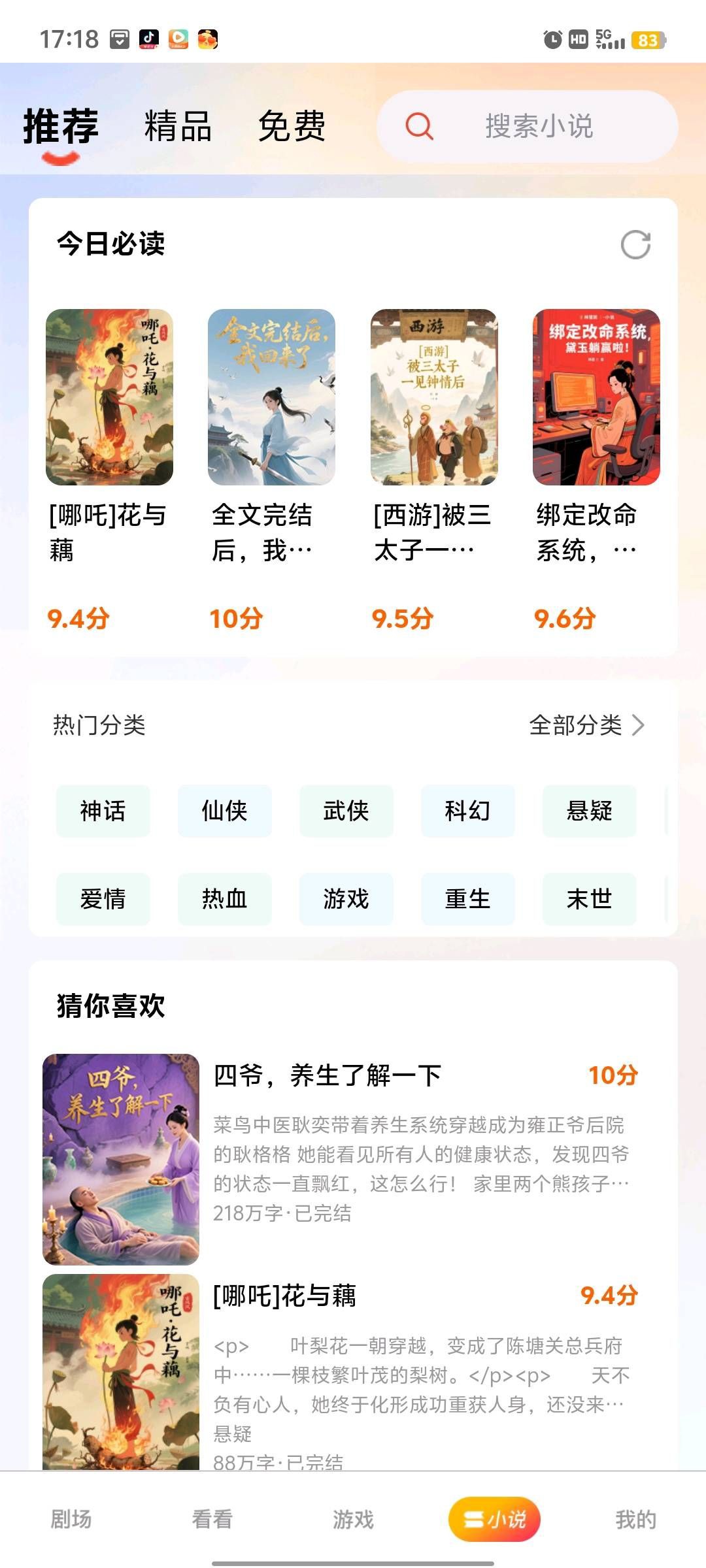Image resolution: width=706 pixels, height=1568 pixels.
Task: Refresh the 今日必读 list
Action: click(x=635, y=245)
